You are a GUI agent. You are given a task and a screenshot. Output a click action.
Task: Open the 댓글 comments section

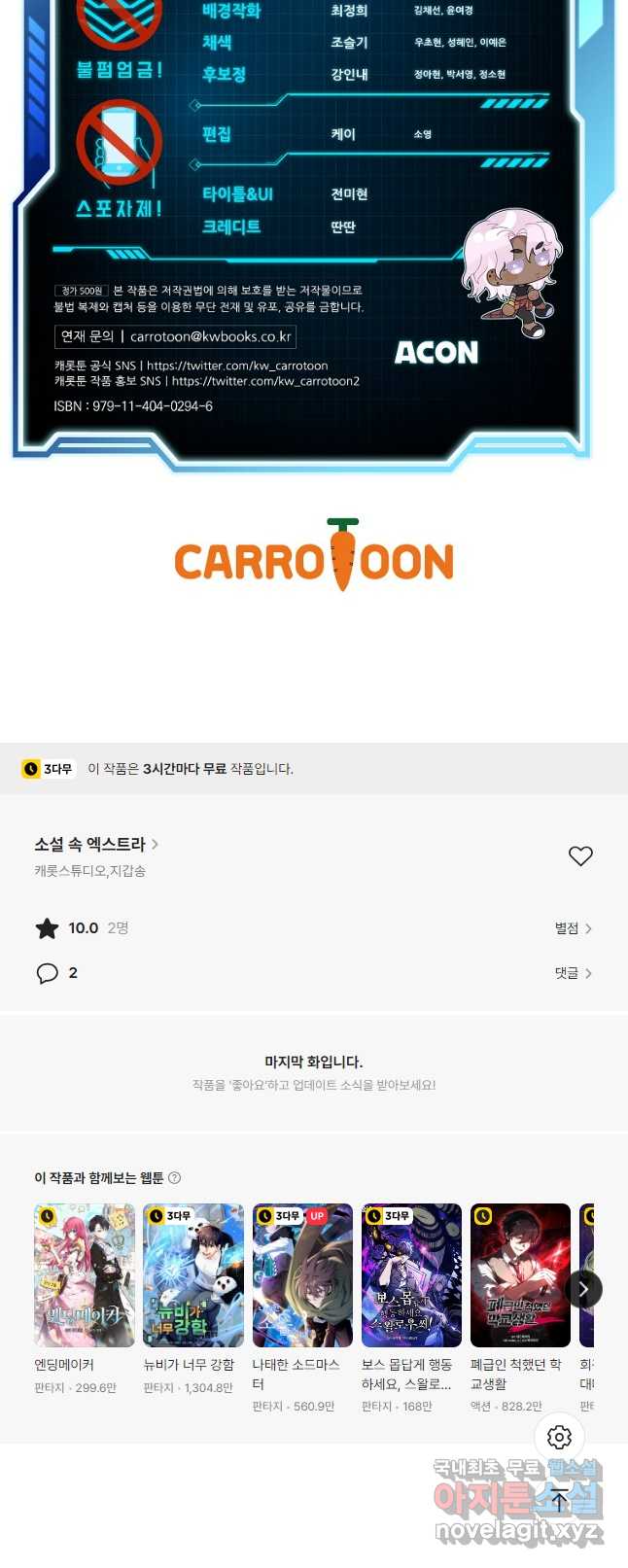click(x=573, y=973)
